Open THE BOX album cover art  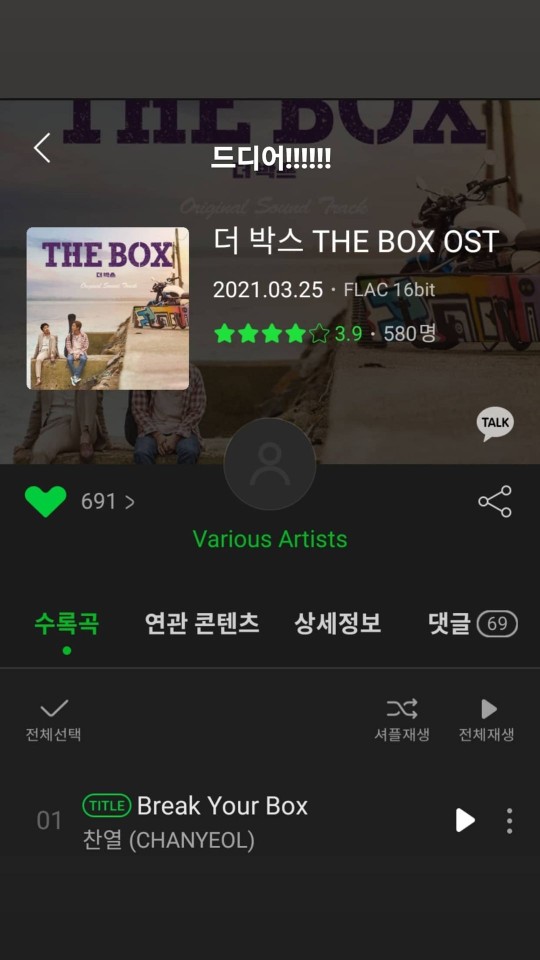point(108,309)
